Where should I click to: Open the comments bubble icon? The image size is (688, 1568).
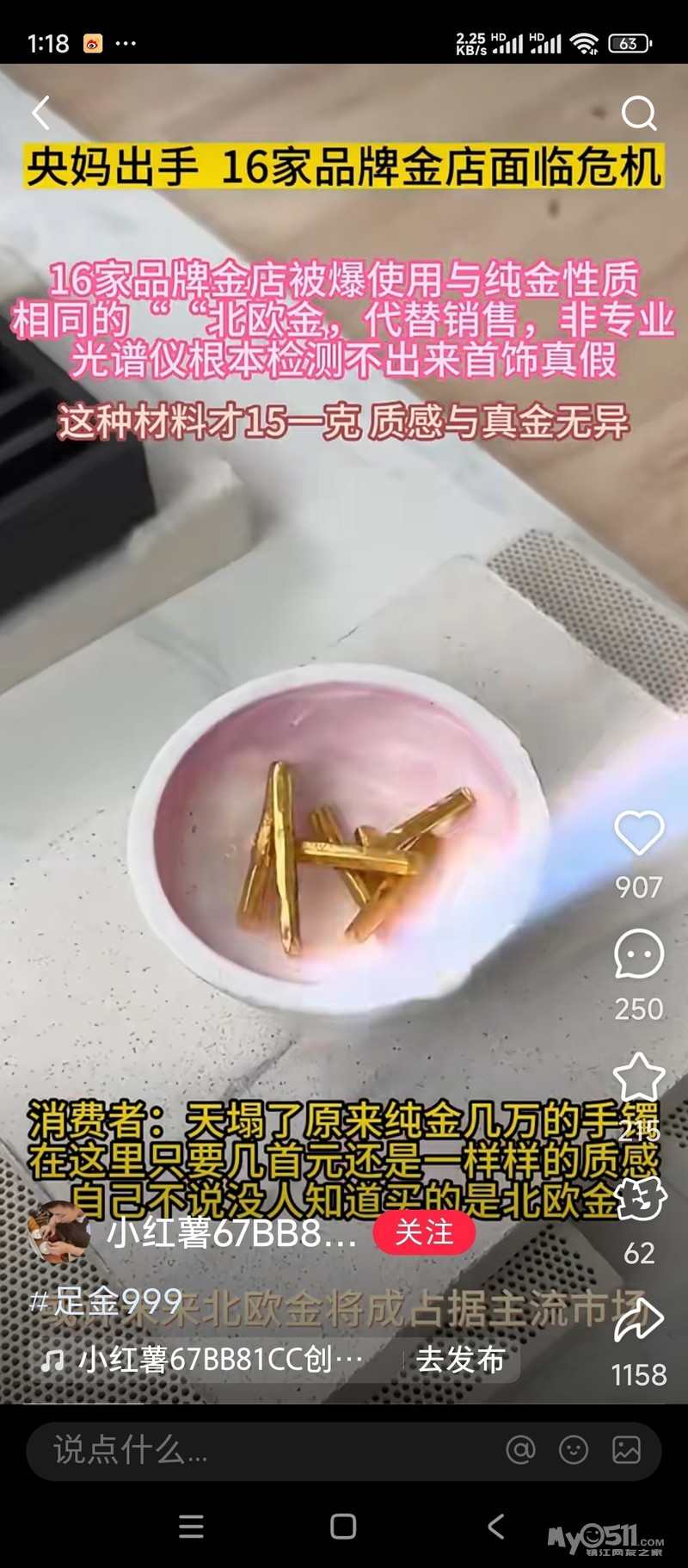[639, 954]
